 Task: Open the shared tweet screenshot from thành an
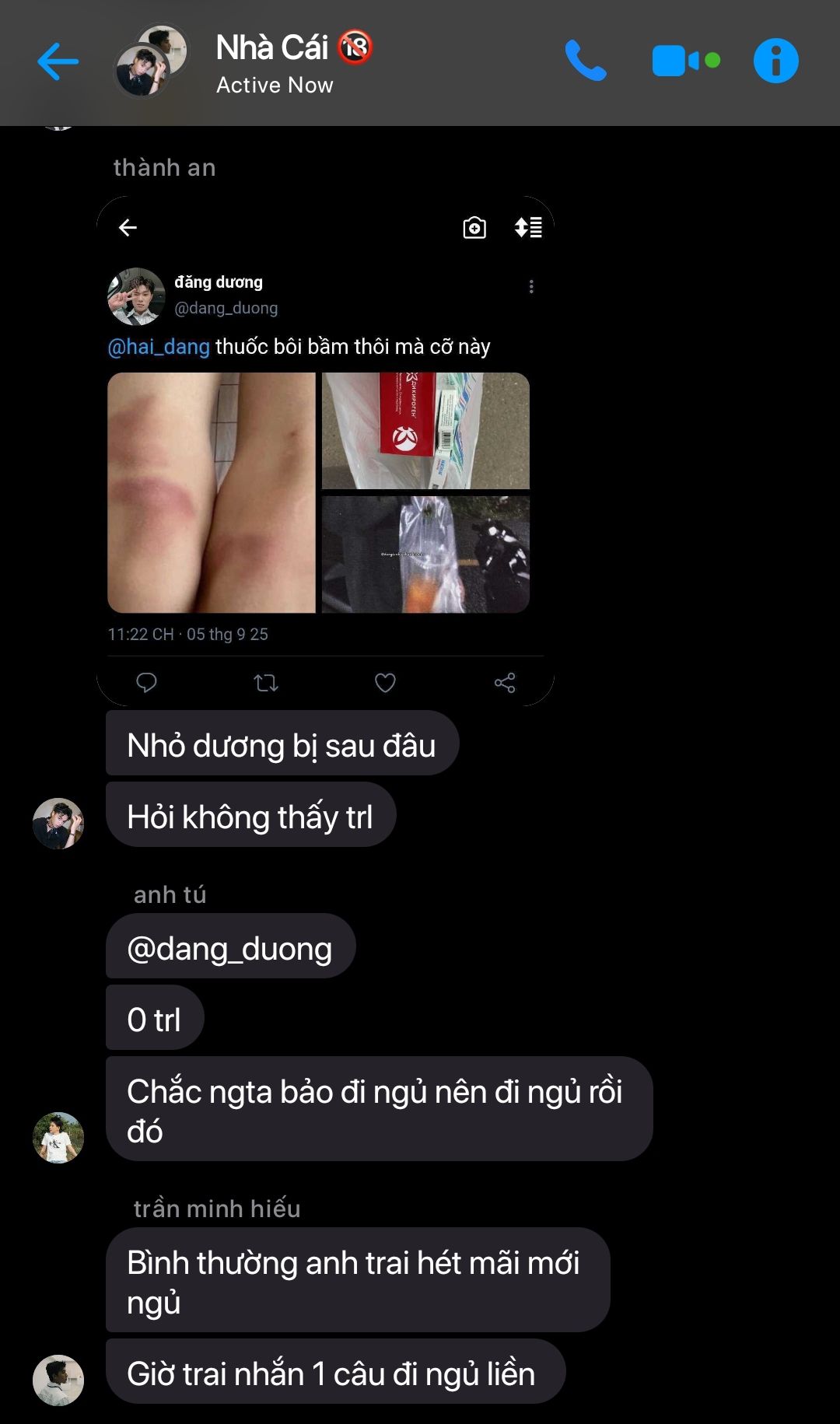pyautogui.click(x=325, y=451)
